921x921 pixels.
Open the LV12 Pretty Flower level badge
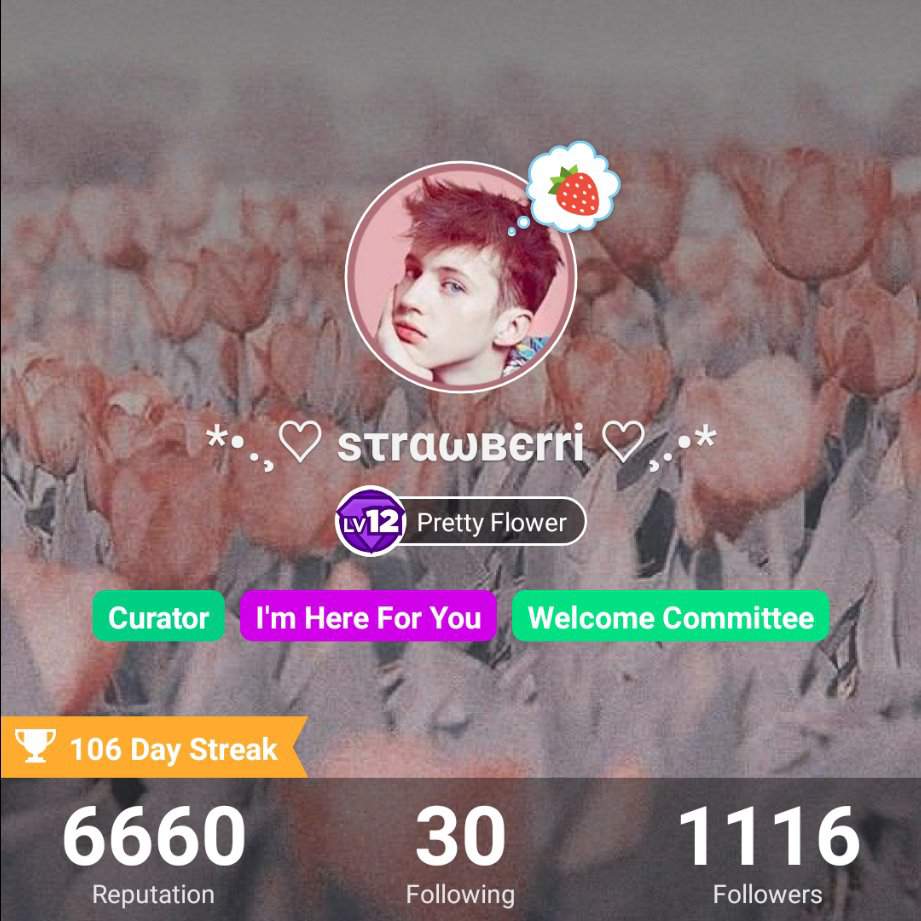click(x=461, y=522)
